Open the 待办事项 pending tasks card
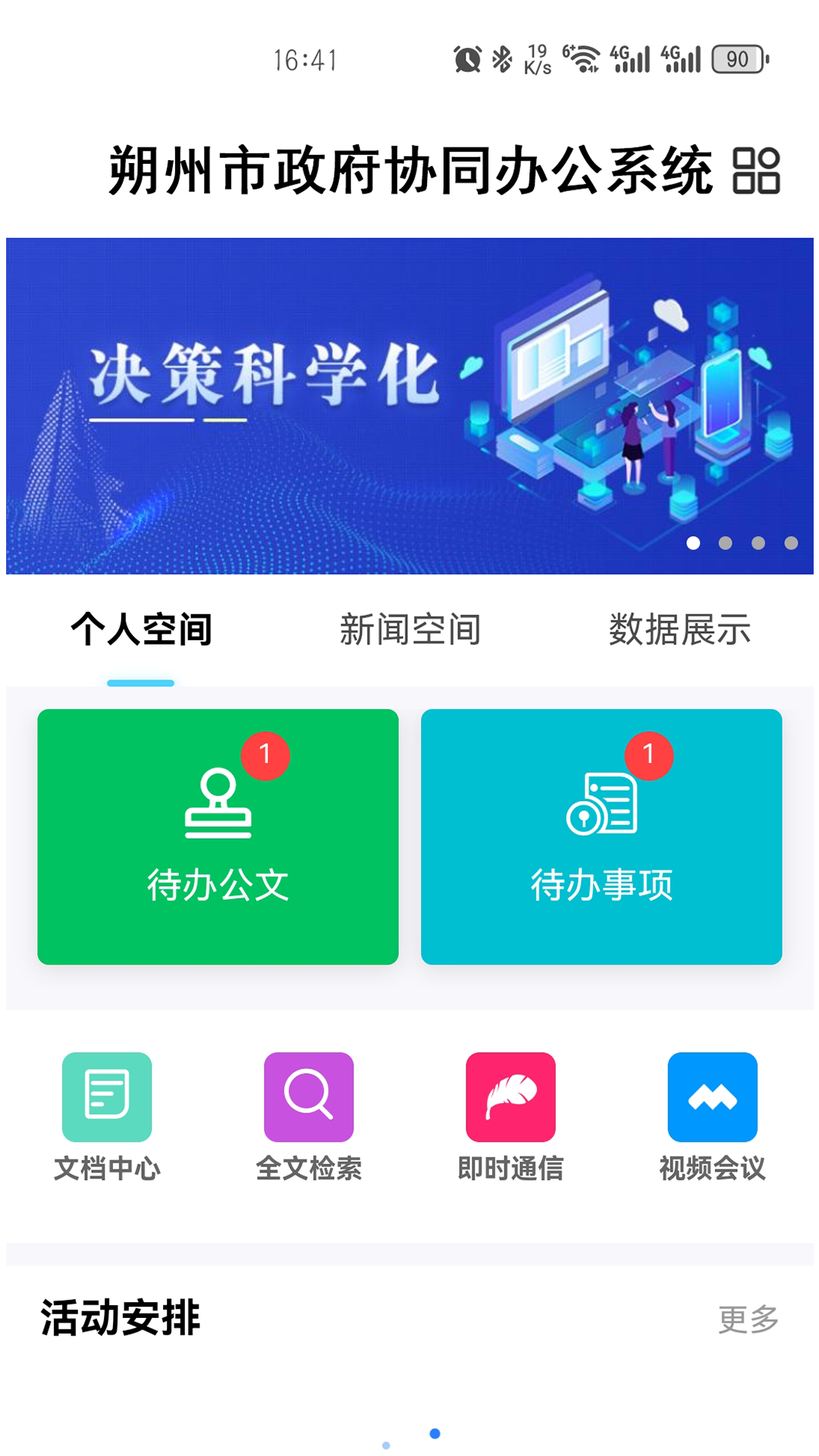The width and height of the screenshot is (819, 1456). (603, 834)
